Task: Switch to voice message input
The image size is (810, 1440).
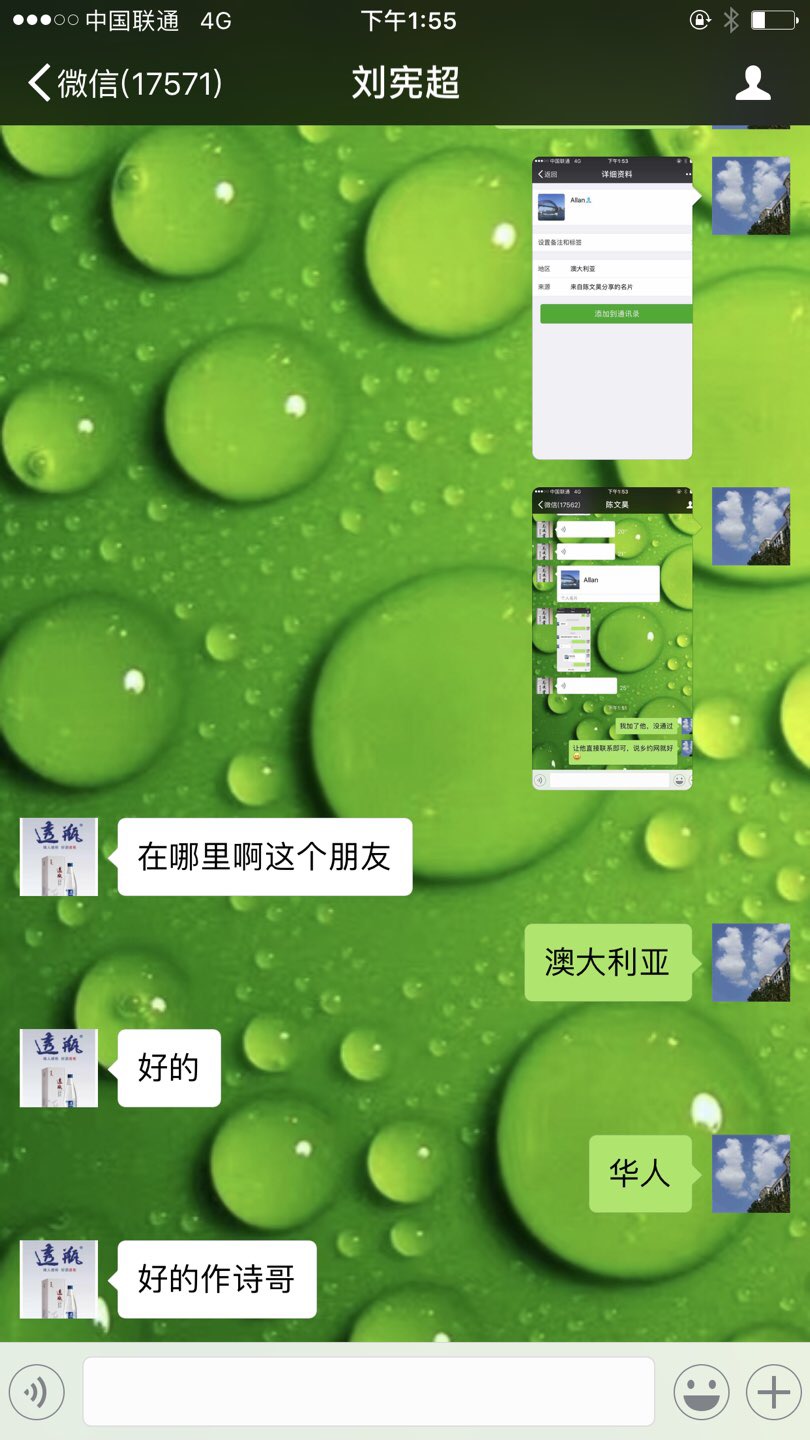Action: click(x=37, y=1391)
